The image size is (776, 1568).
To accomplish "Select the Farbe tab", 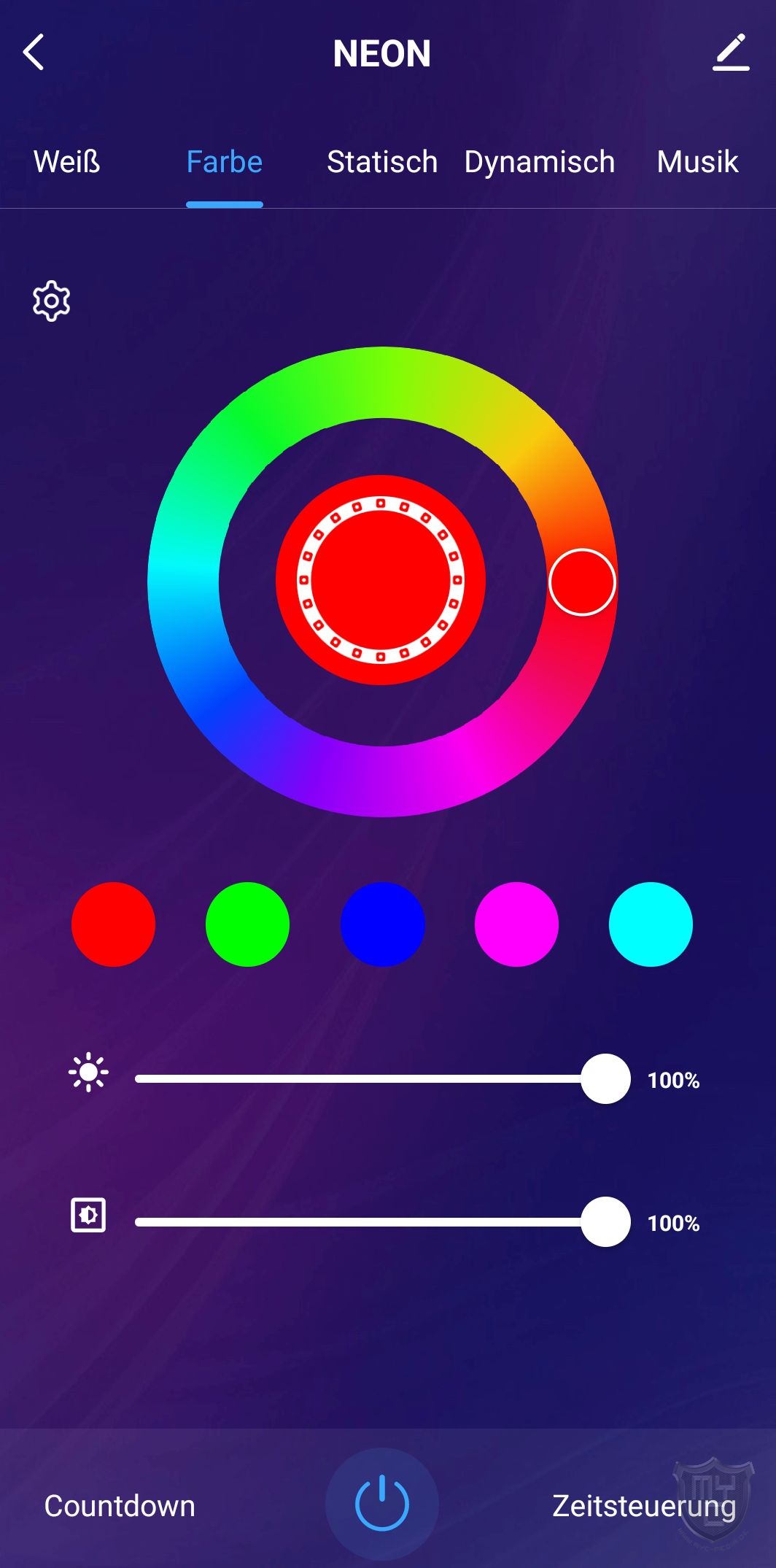I will pos(225,162).
